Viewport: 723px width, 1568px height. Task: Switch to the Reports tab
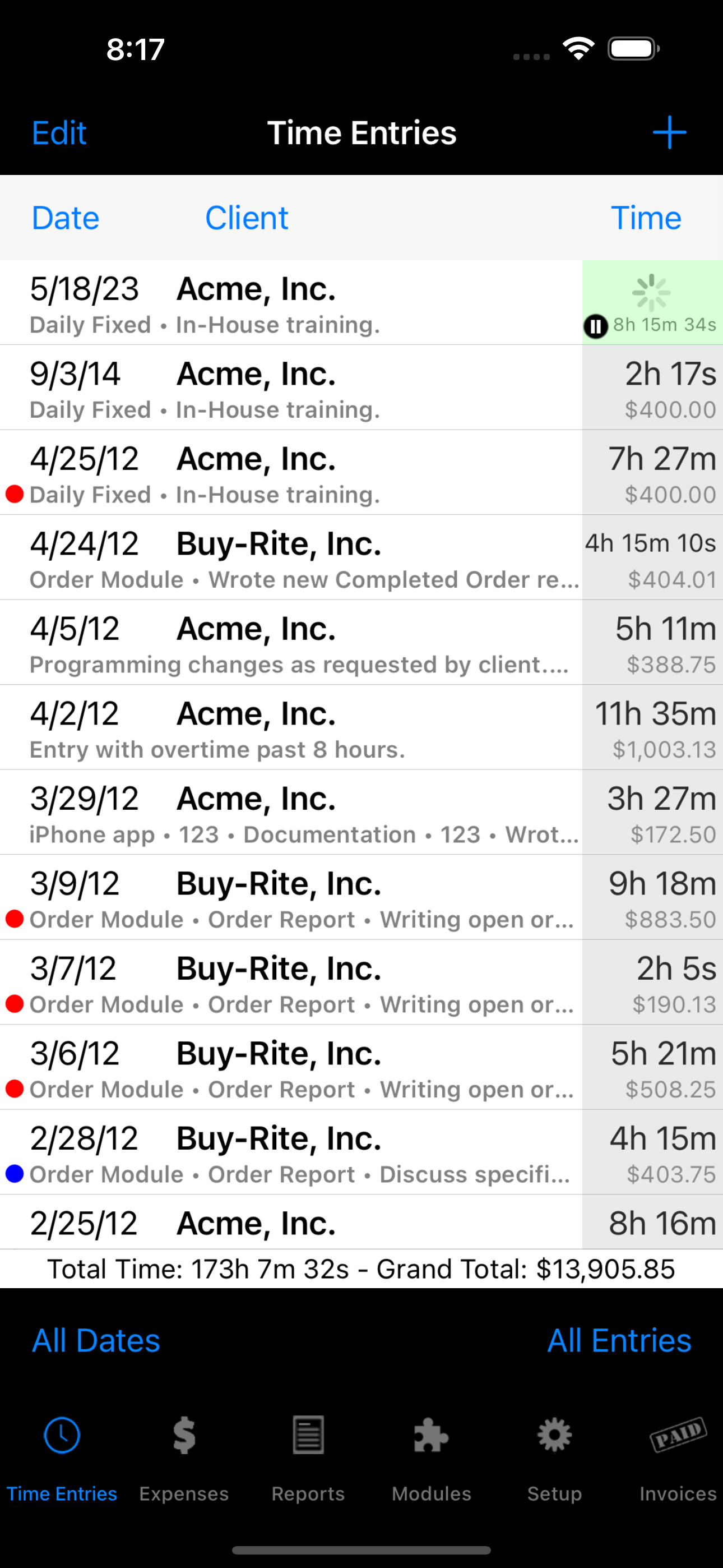click(308, 1457)
